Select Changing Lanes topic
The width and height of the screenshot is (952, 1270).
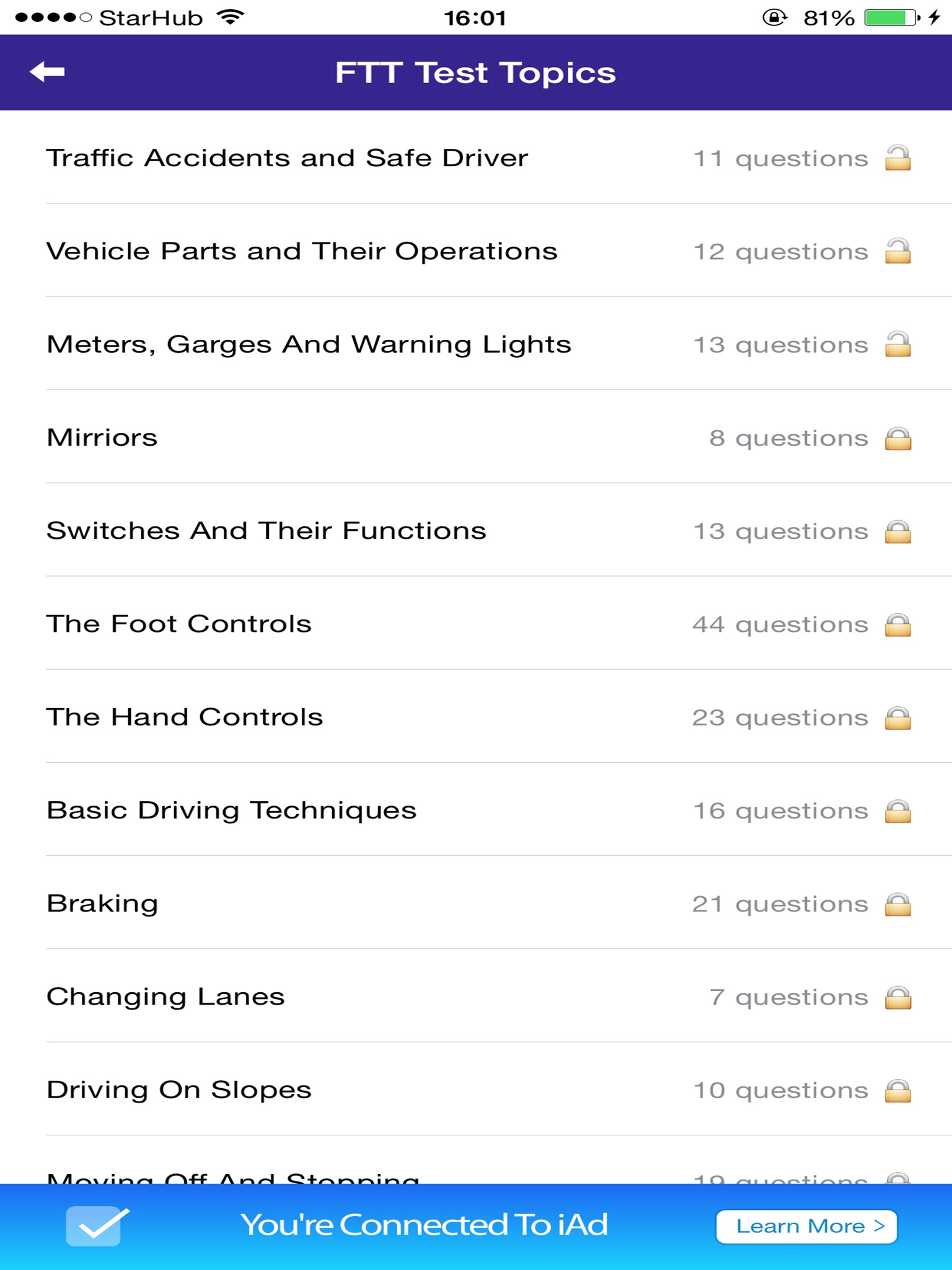tap(166, 997)
